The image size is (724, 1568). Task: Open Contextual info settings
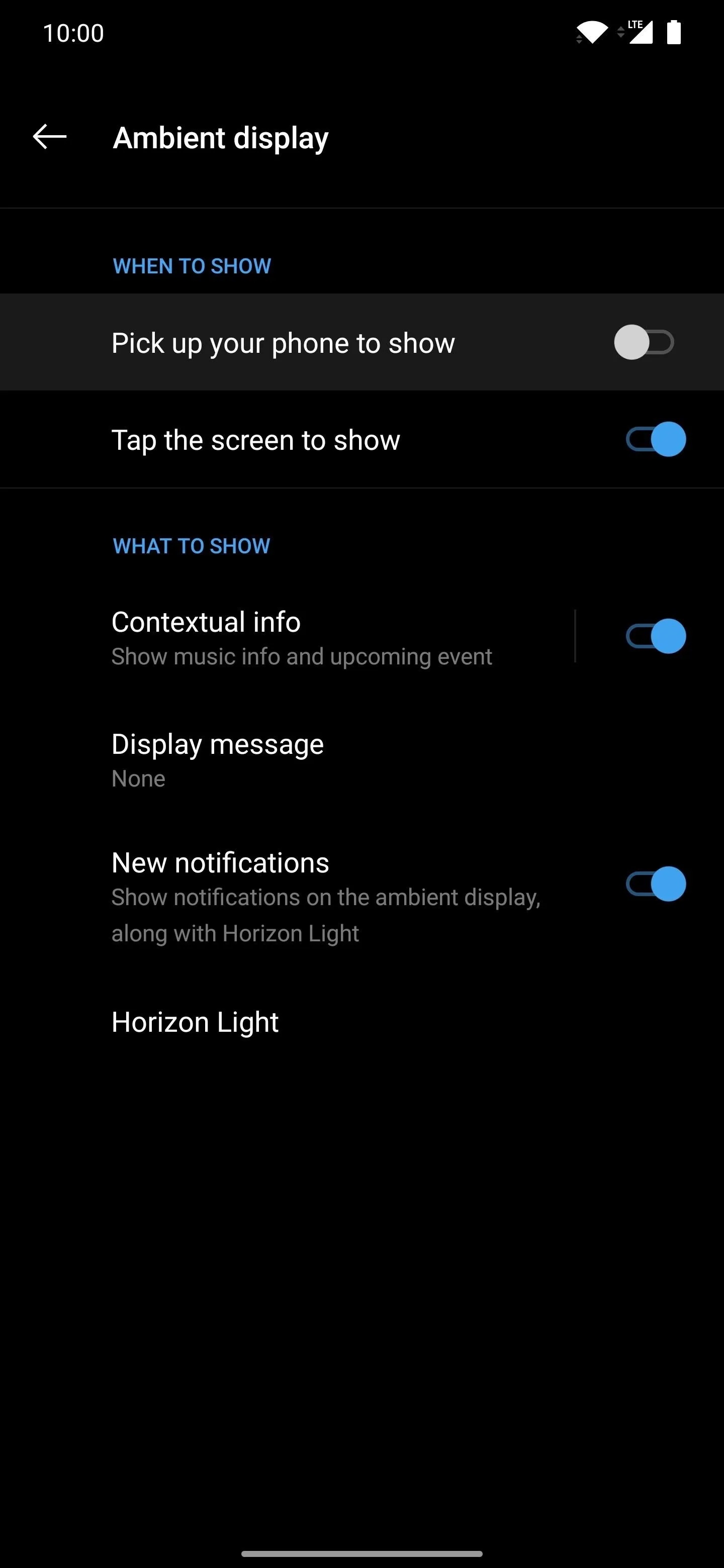click(287, 637)
